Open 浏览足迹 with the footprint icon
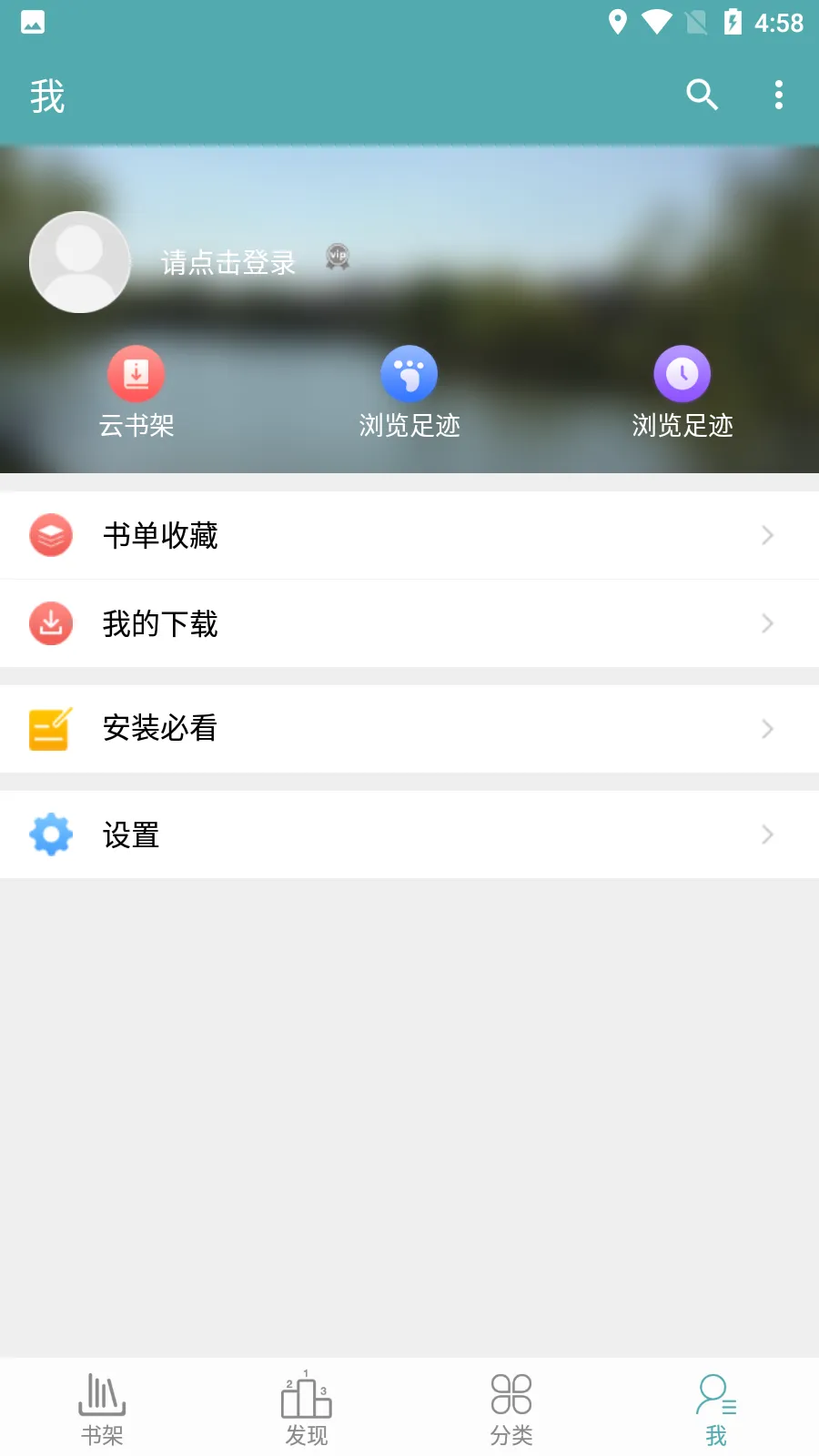 (x=409, y=391)
